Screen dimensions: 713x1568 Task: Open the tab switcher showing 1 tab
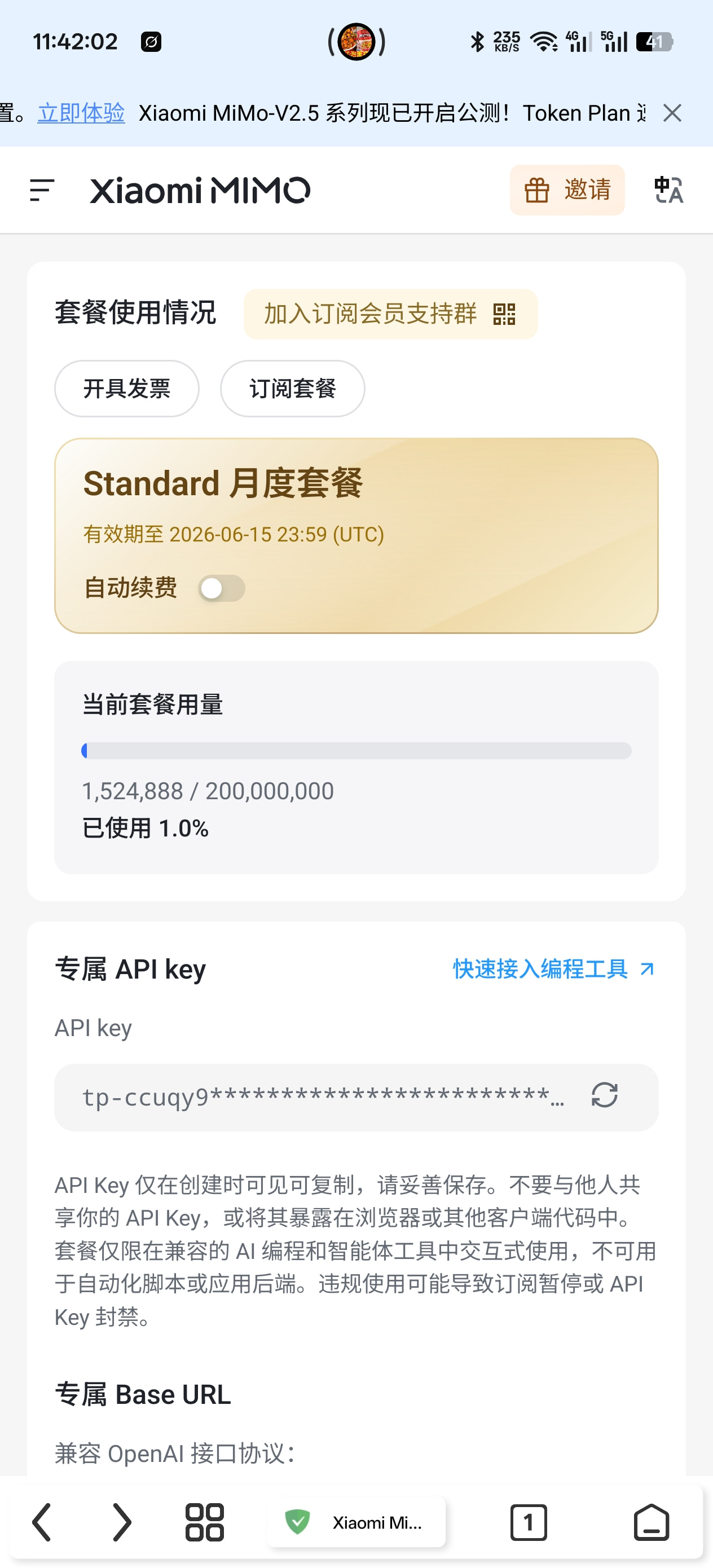[x=528, y=1522]
